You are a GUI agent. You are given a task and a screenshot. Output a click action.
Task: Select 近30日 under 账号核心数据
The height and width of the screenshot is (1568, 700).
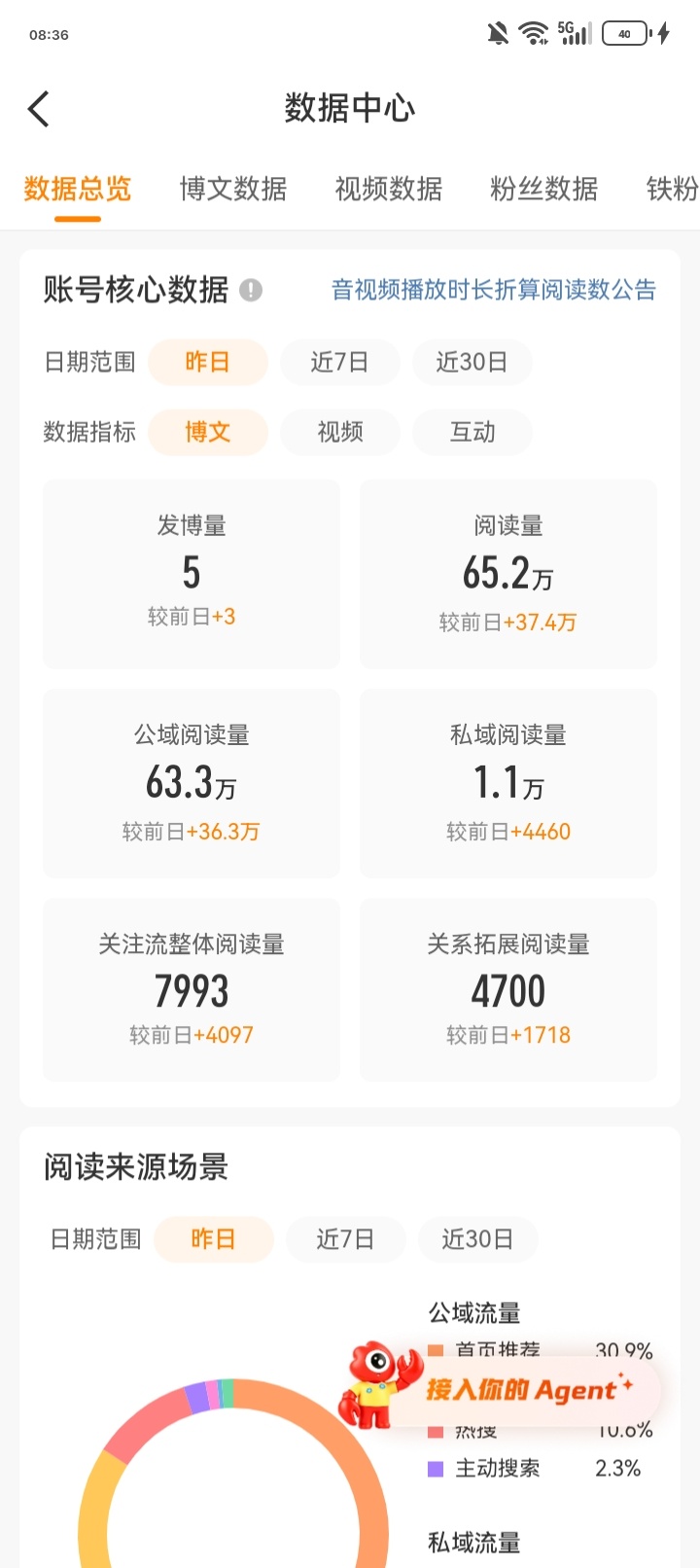(x=472, y=362)
